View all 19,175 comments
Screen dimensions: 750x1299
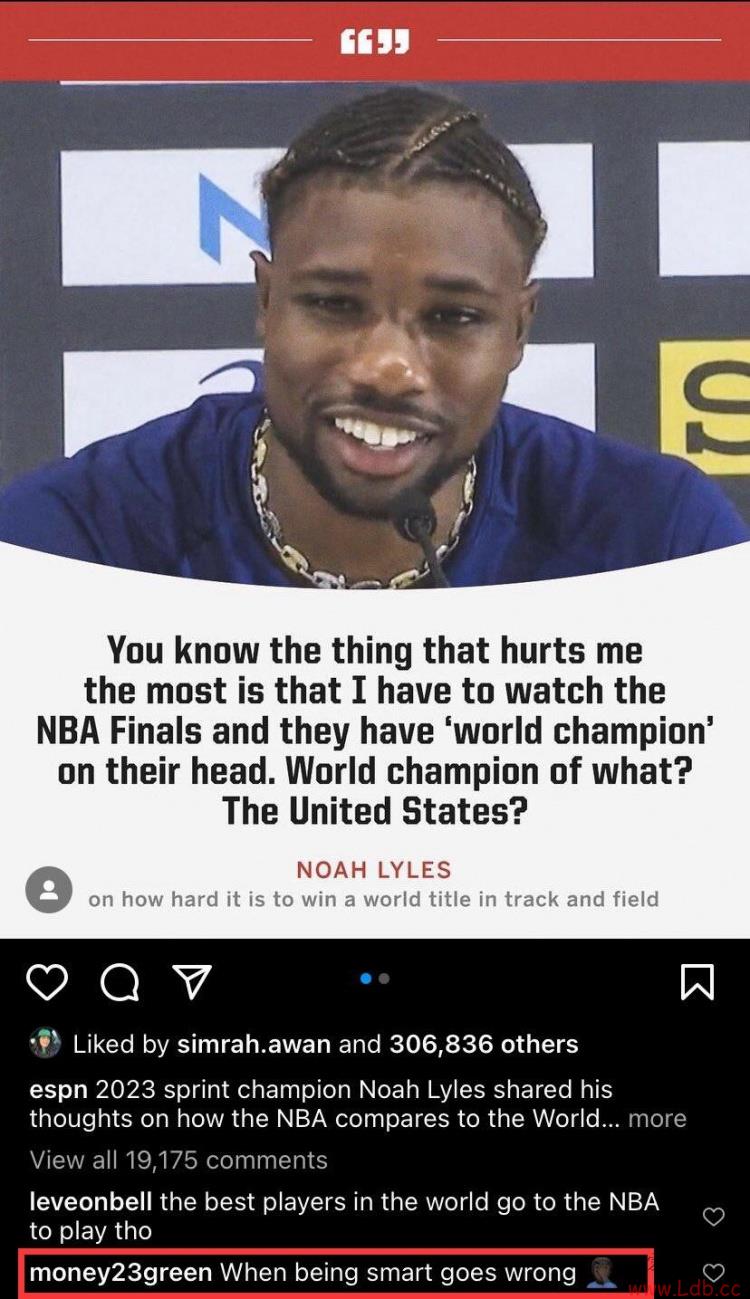[178, 1160]
